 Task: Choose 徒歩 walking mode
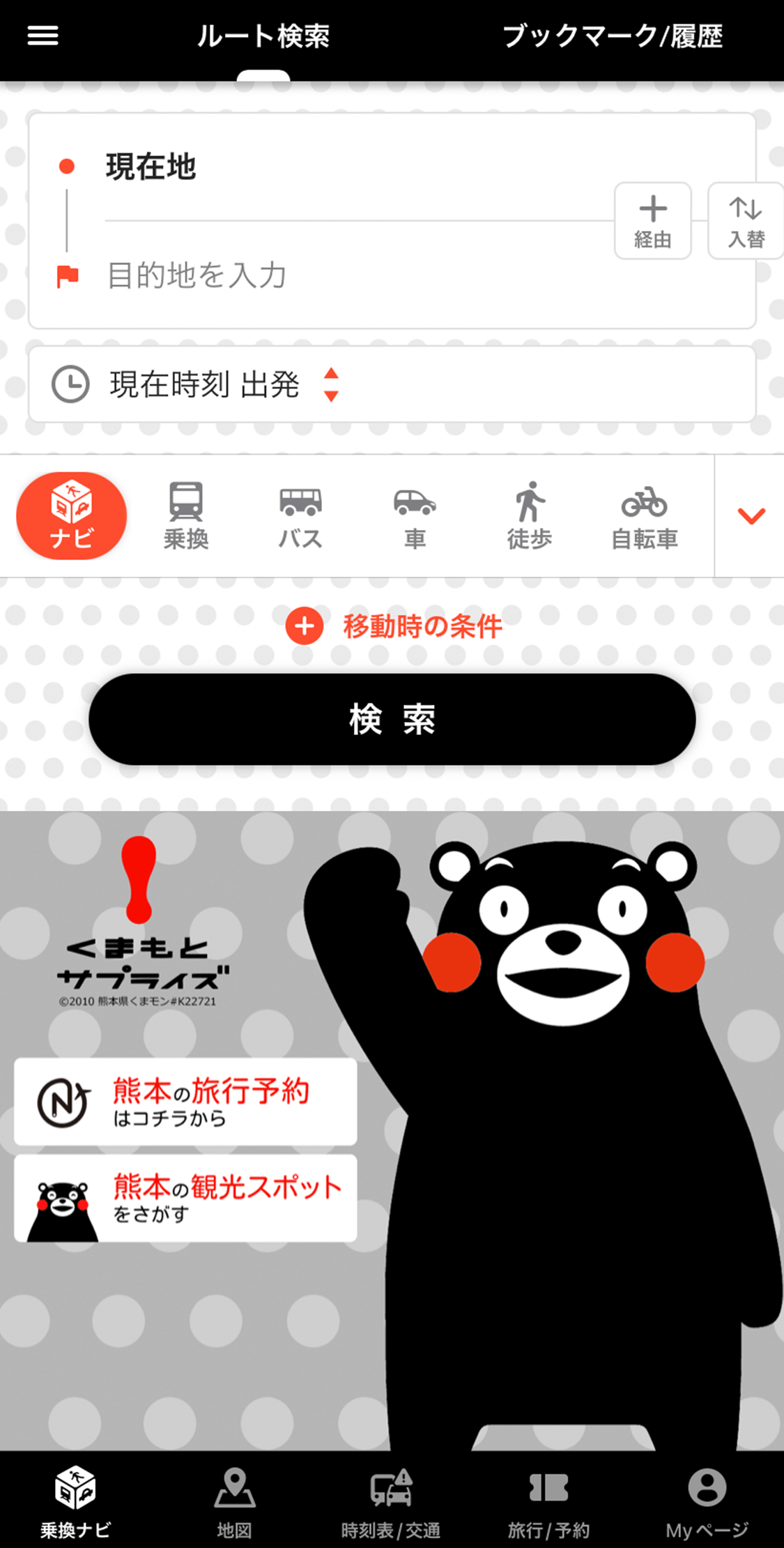pos(529,516)
